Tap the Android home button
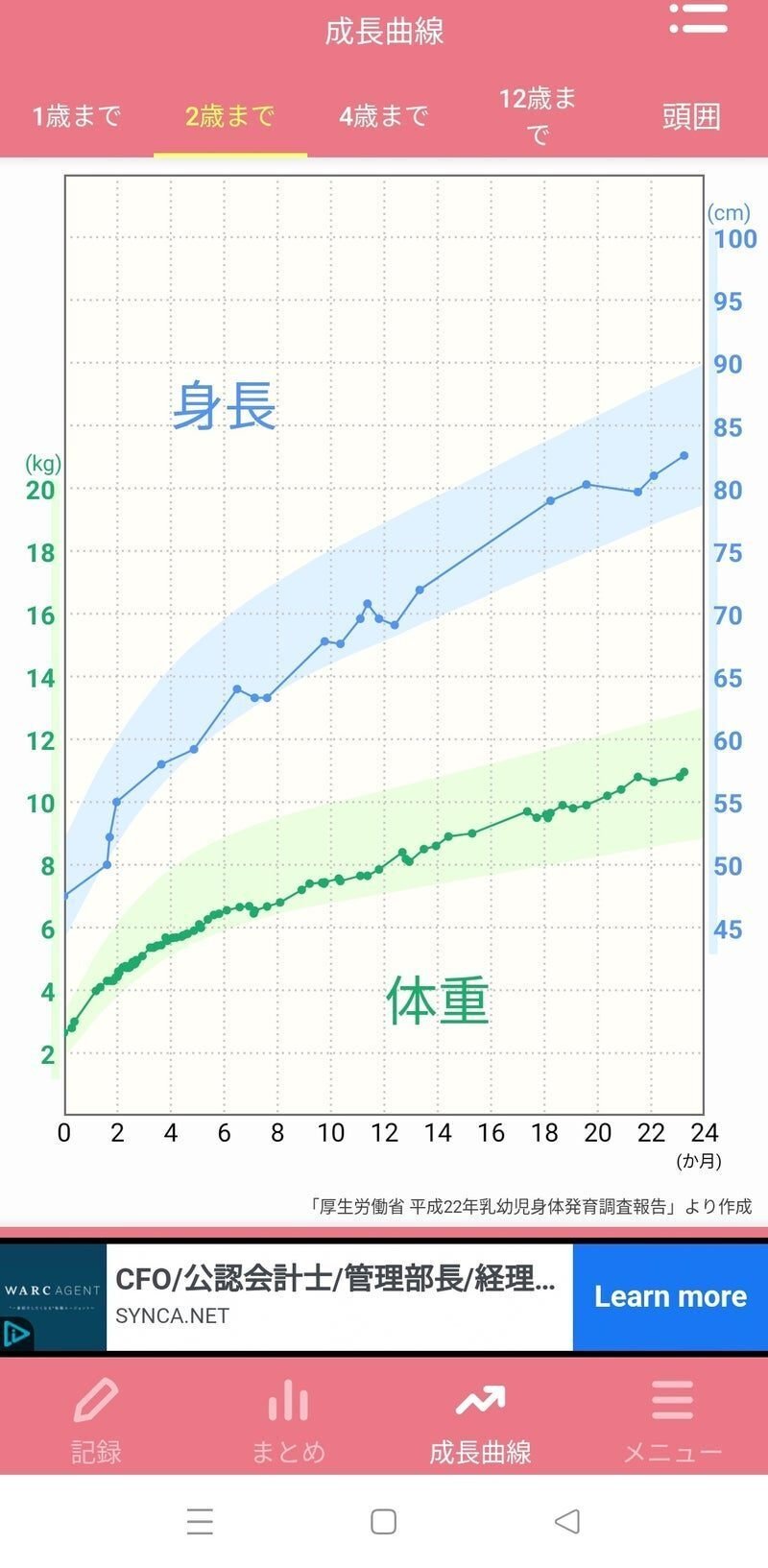Viewport: 768px width, 1568px height. click(x=383, y=1523)
